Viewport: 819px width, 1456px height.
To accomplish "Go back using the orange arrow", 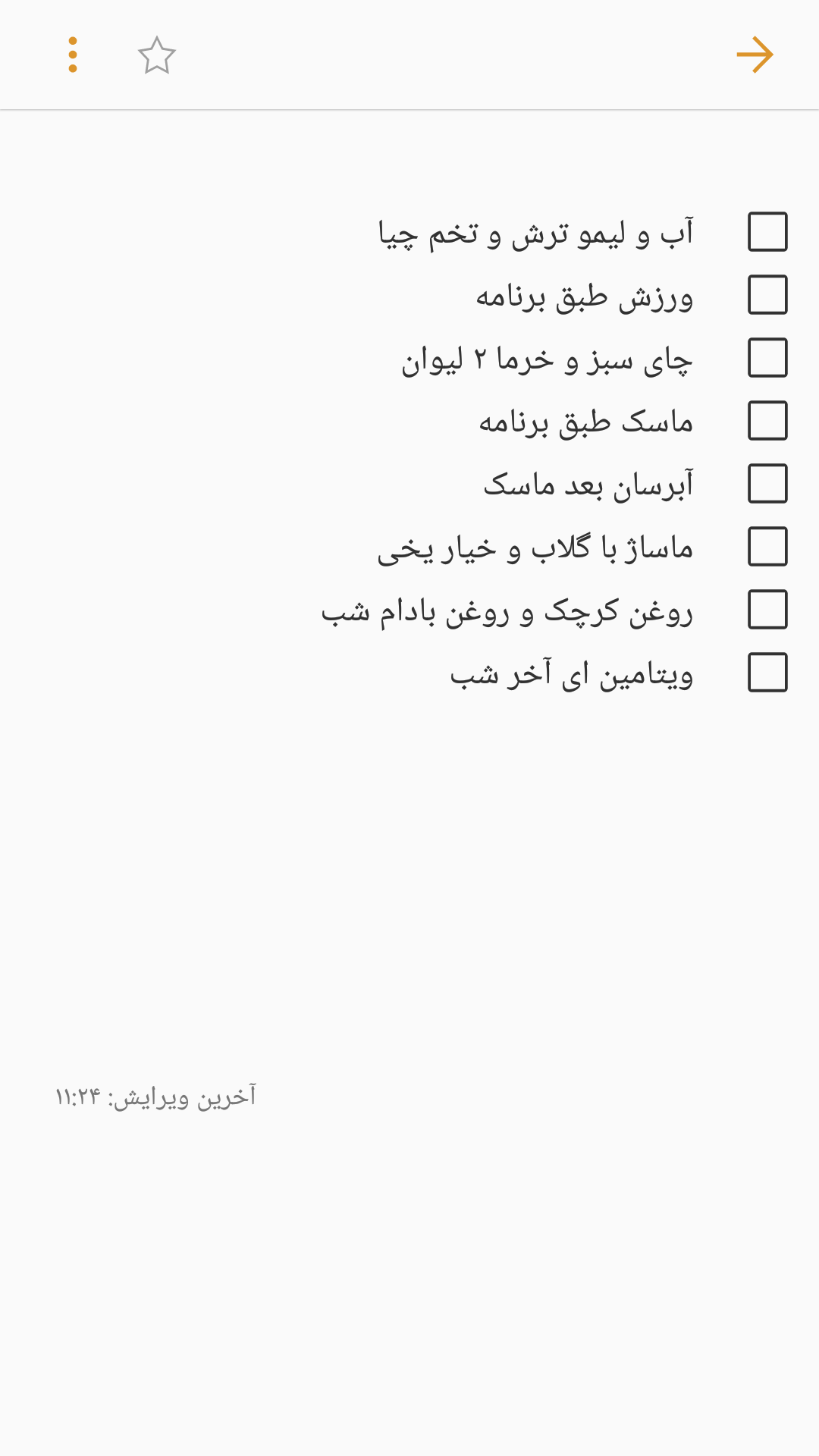I will click(x=755, y=55).
